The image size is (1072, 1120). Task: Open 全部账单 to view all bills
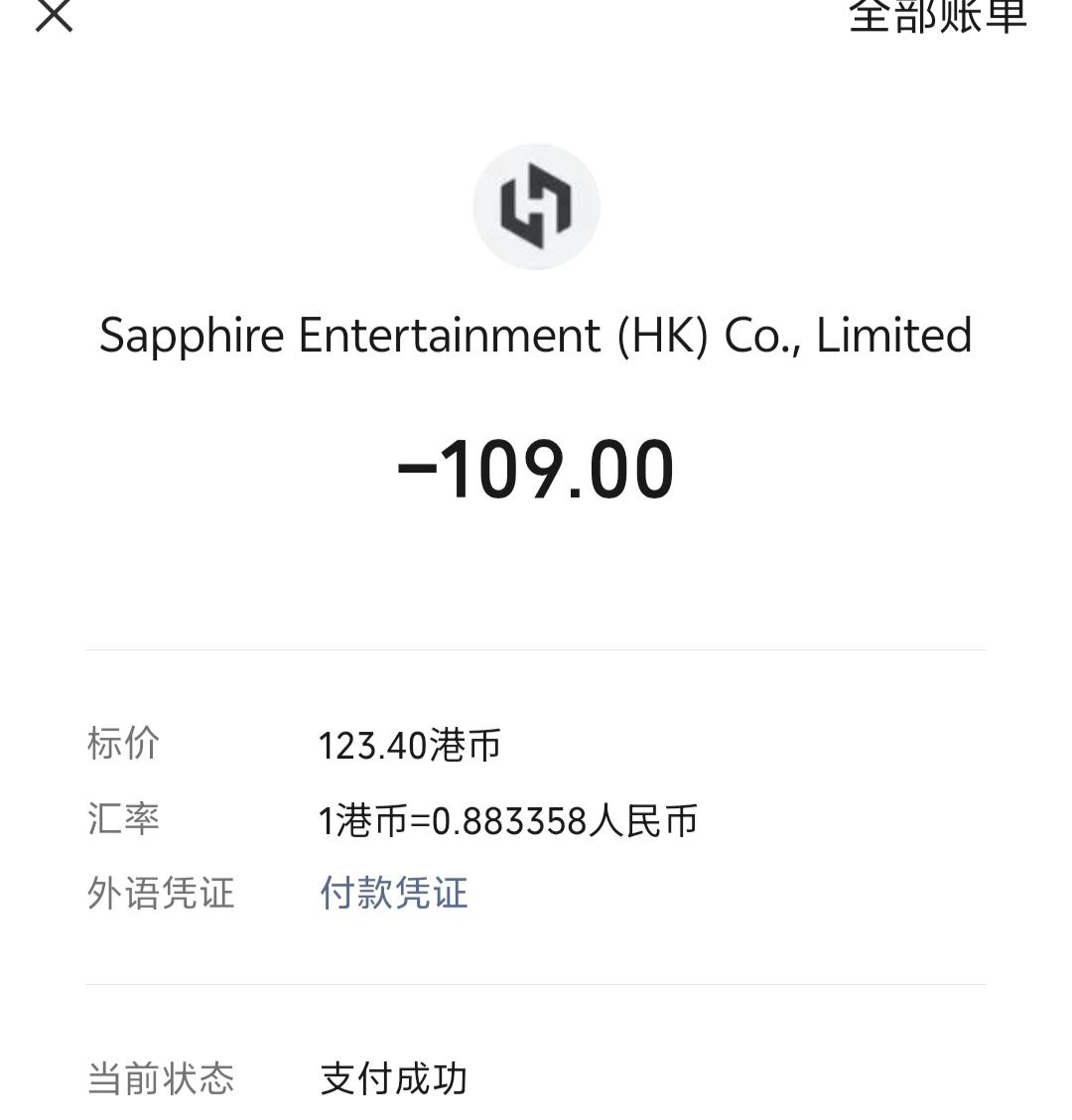pyautogui.click(x=937, y=16)
